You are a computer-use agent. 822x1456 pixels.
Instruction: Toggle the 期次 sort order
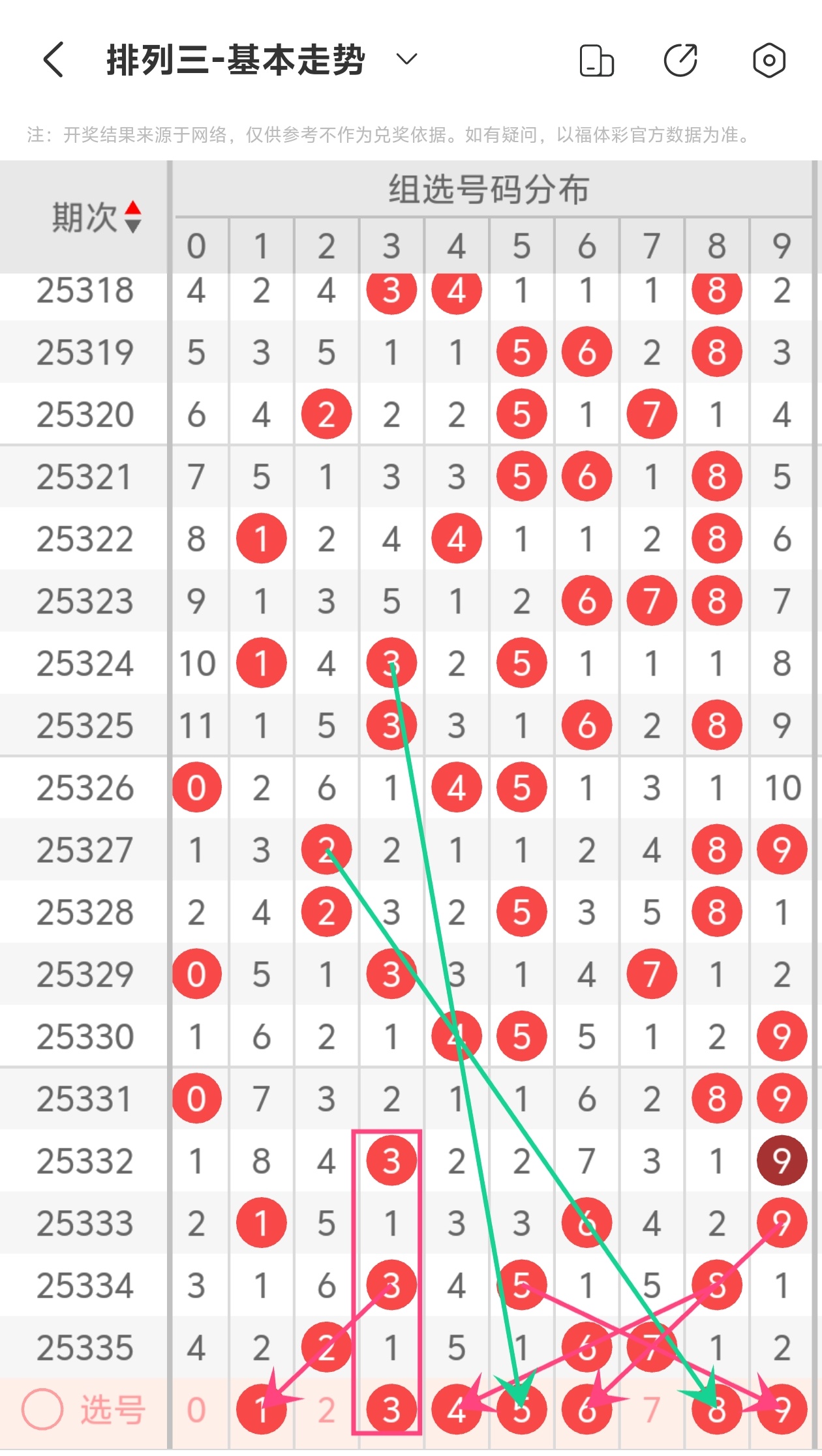coord(132,217)
